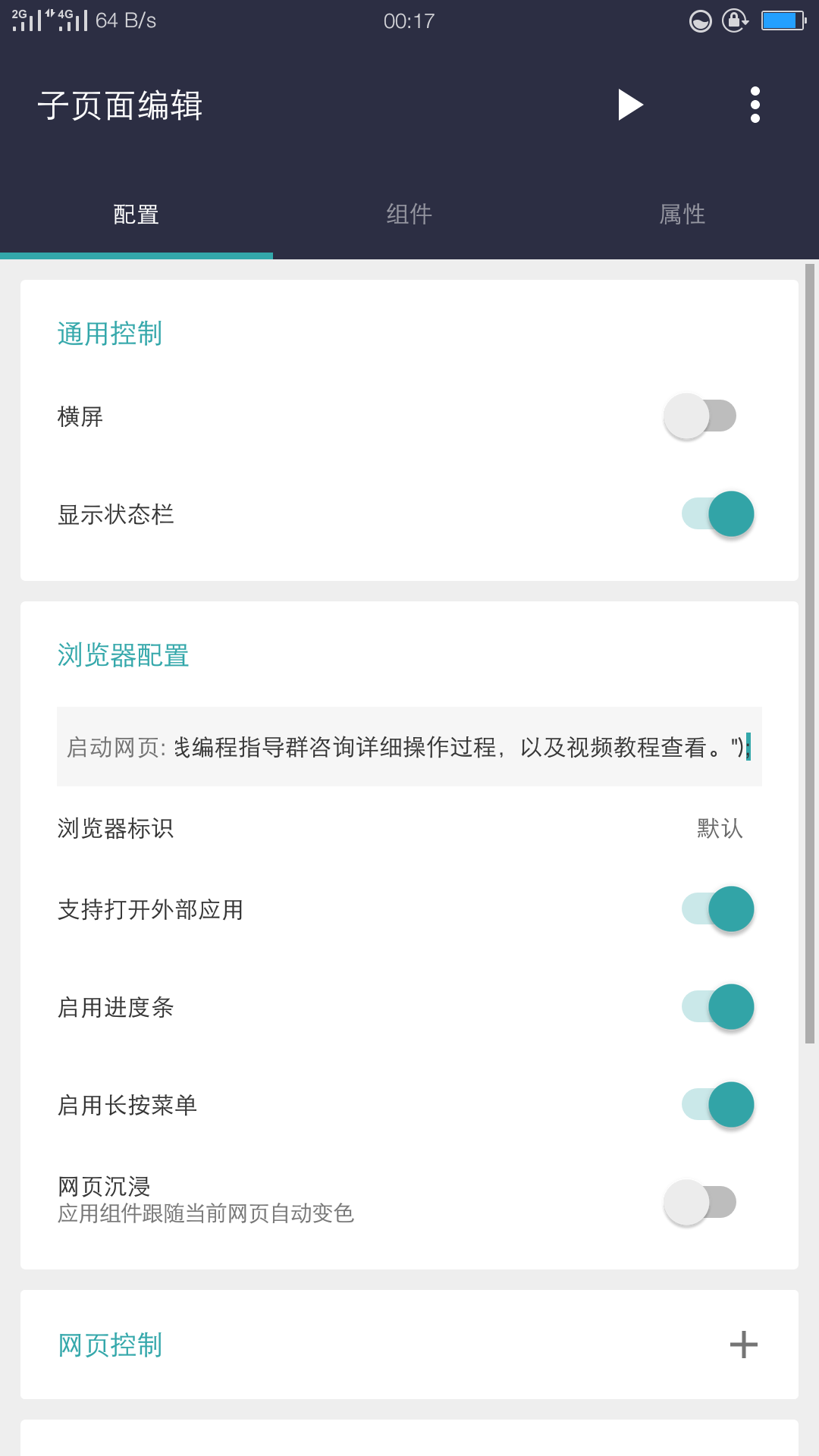
Task: Enable the 横屏 switch
Action: [701, 416]
